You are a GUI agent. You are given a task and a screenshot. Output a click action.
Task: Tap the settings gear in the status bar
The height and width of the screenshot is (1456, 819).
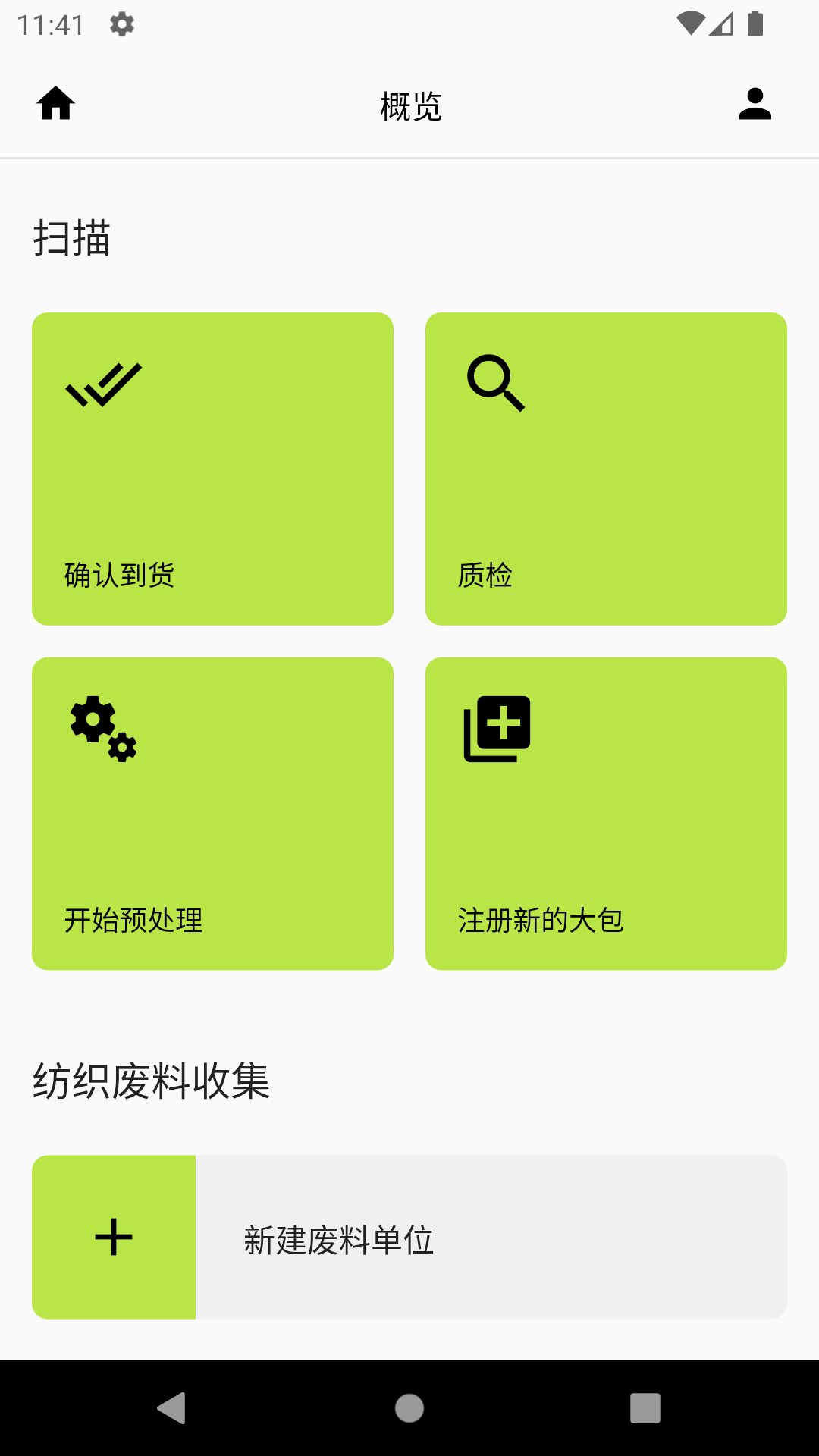(121, 24)
